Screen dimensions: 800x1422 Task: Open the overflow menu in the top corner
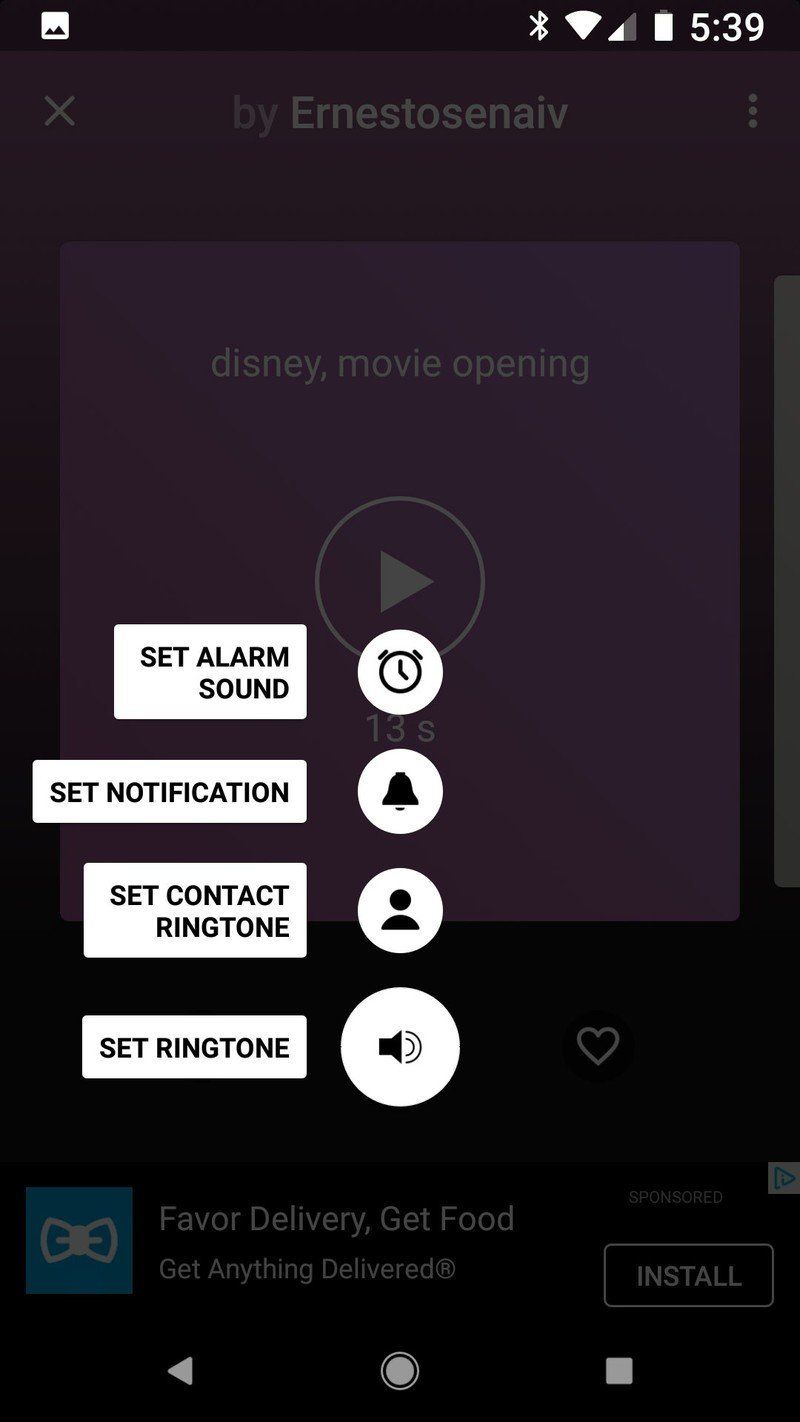[x=752, y=111]
